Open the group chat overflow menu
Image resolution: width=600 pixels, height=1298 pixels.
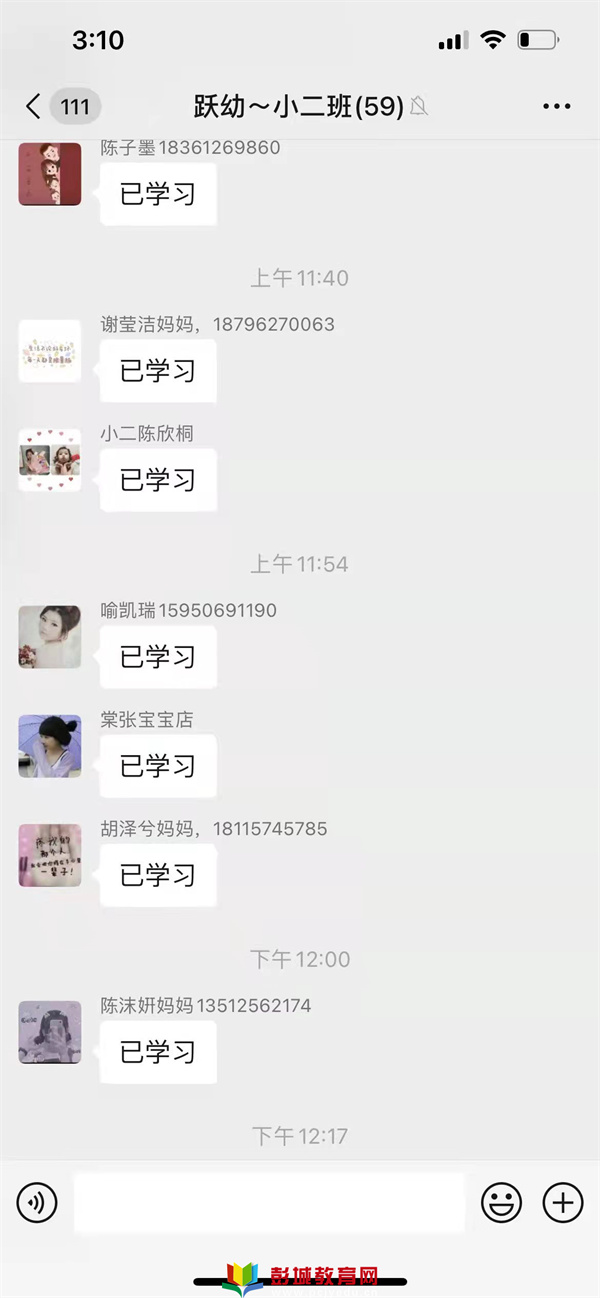click(556, 106)
